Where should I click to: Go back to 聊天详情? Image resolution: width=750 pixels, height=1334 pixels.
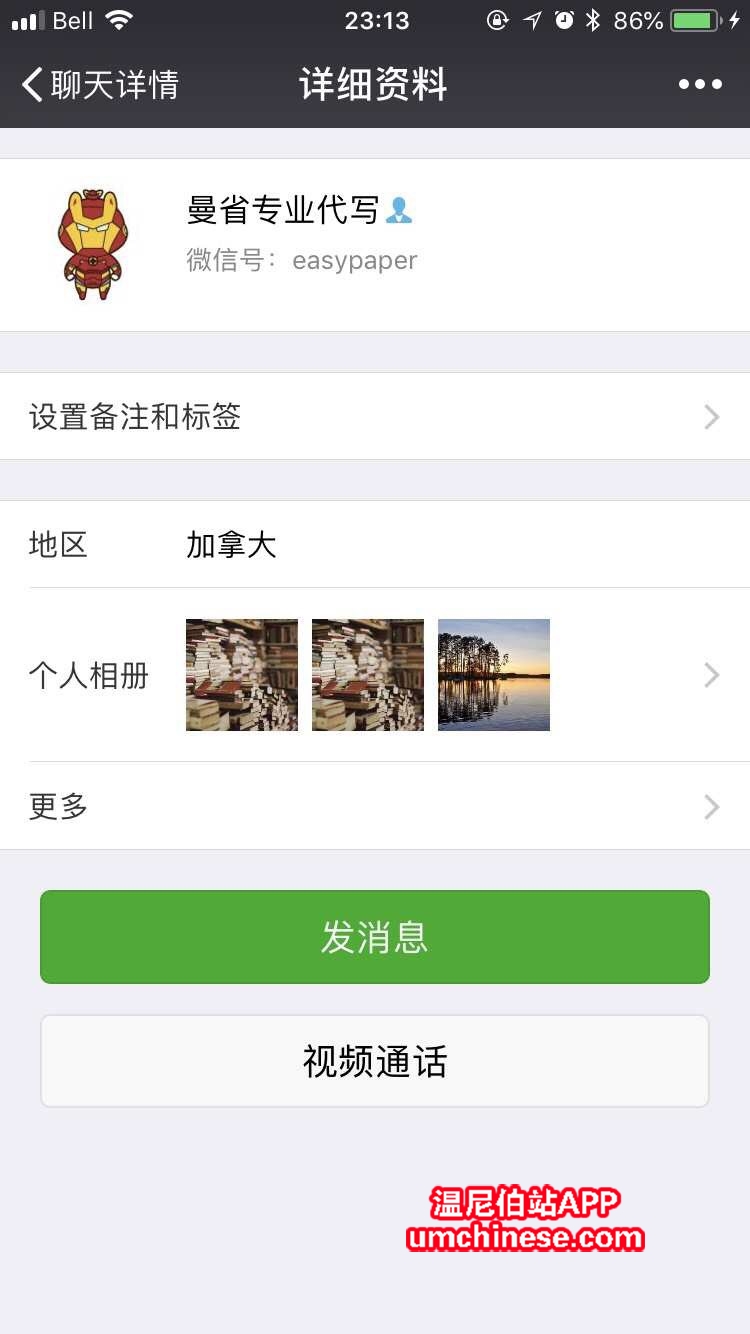[x=100, y=85]
